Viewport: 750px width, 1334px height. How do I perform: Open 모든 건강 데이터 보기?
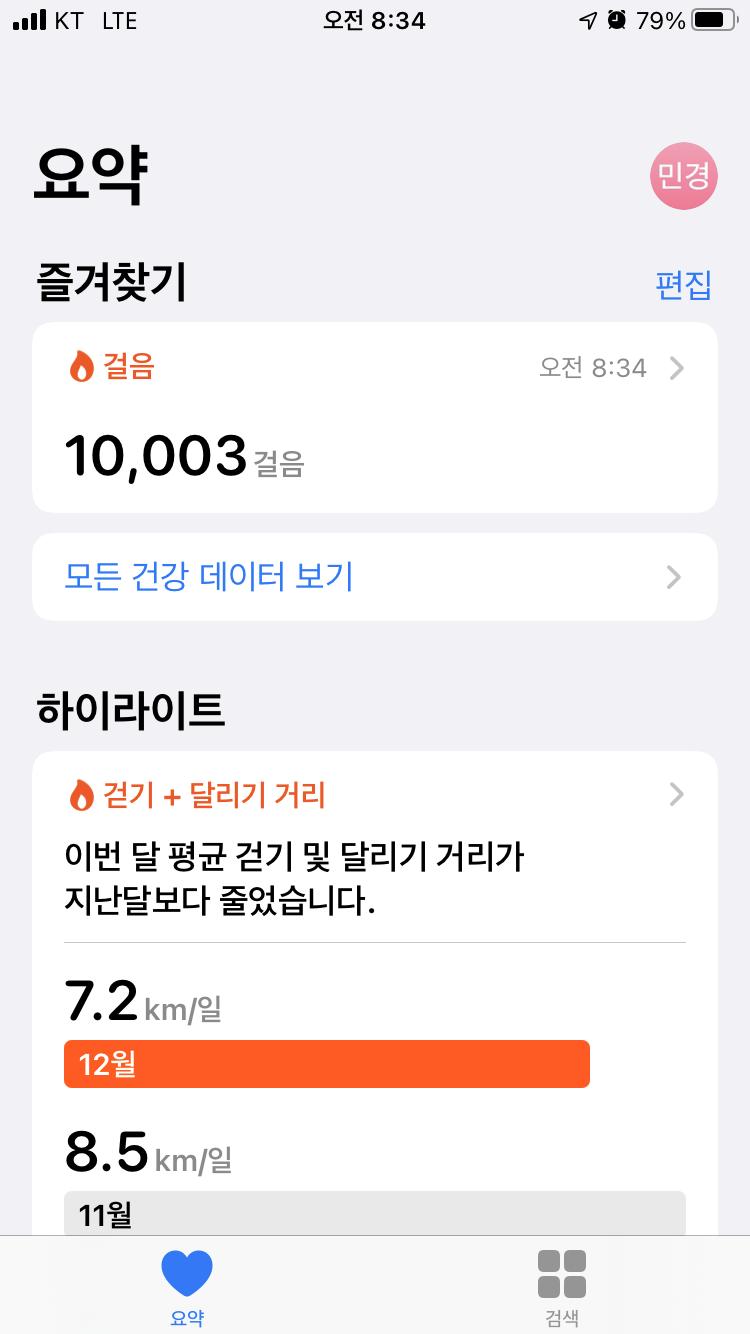pos(374,577)
